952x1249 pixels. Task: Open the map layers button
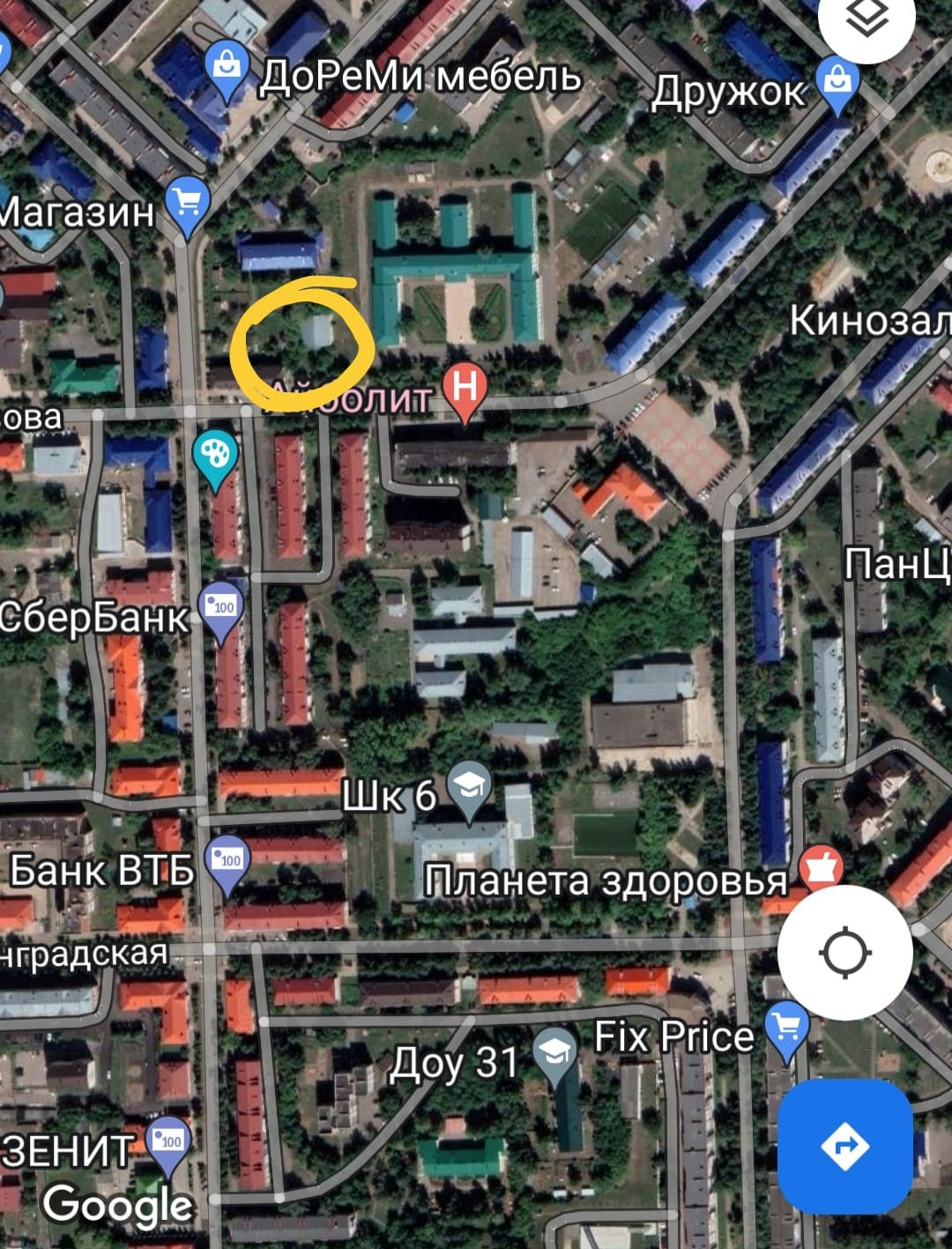click(x=866, y=19)
